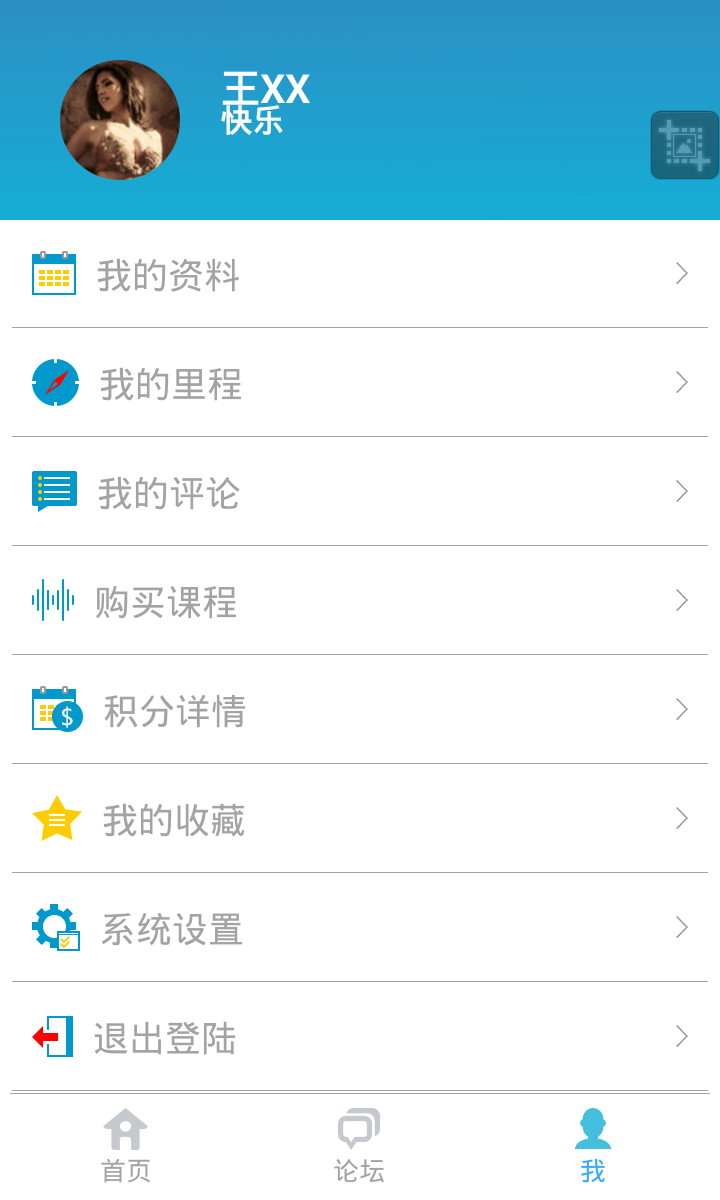Open 我的收藏 (My Favorites)
720x1200 pixels.
pos(360,819)
